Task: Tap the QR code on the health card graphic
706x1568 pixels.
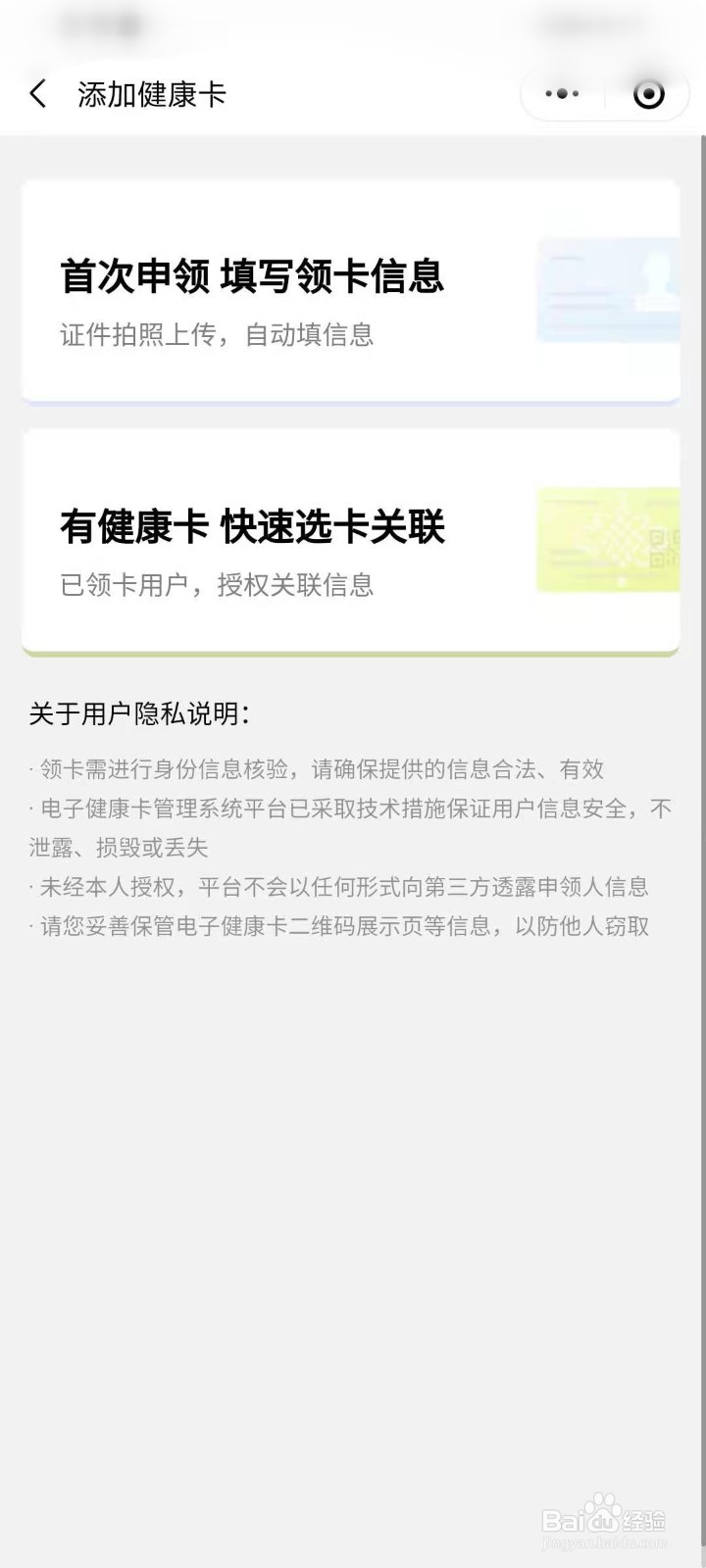Action: coord(667,549)
